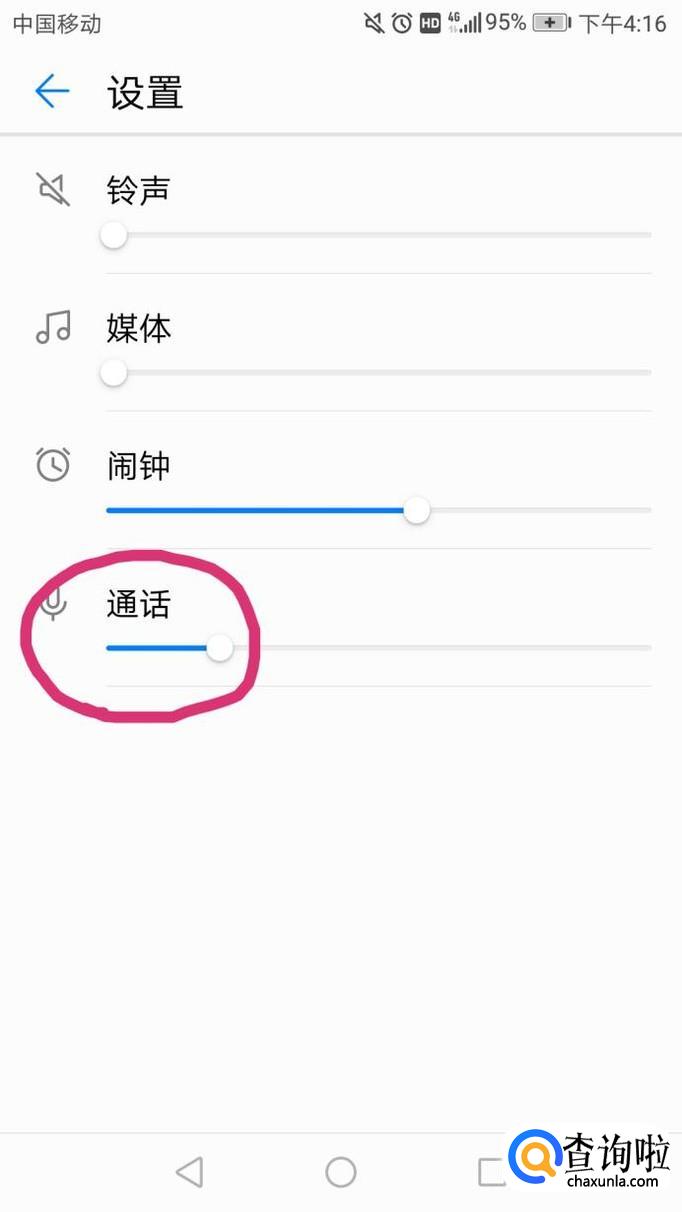Go back using the top-left arrow

click(x=52, y=92)
